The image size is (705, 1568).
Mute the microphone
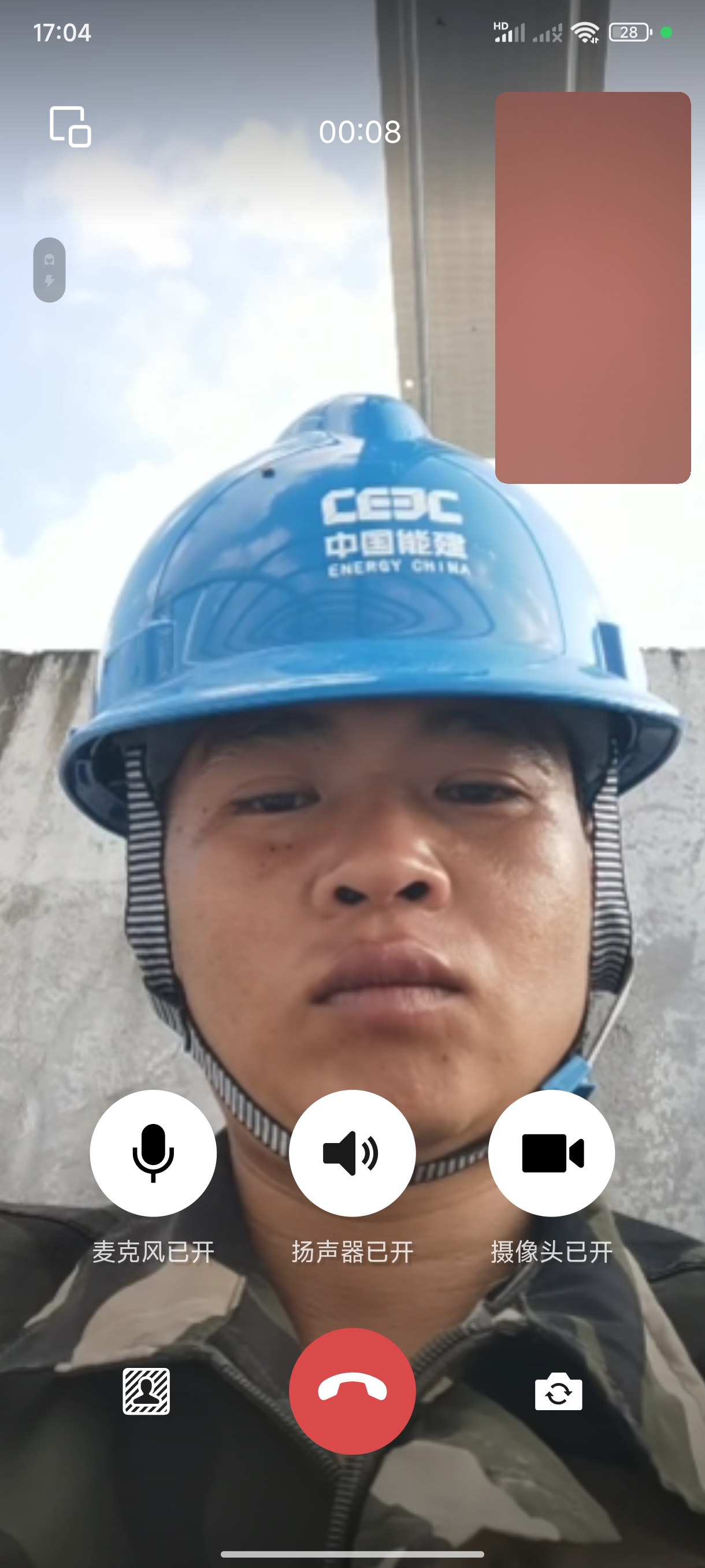(153, 1152)
